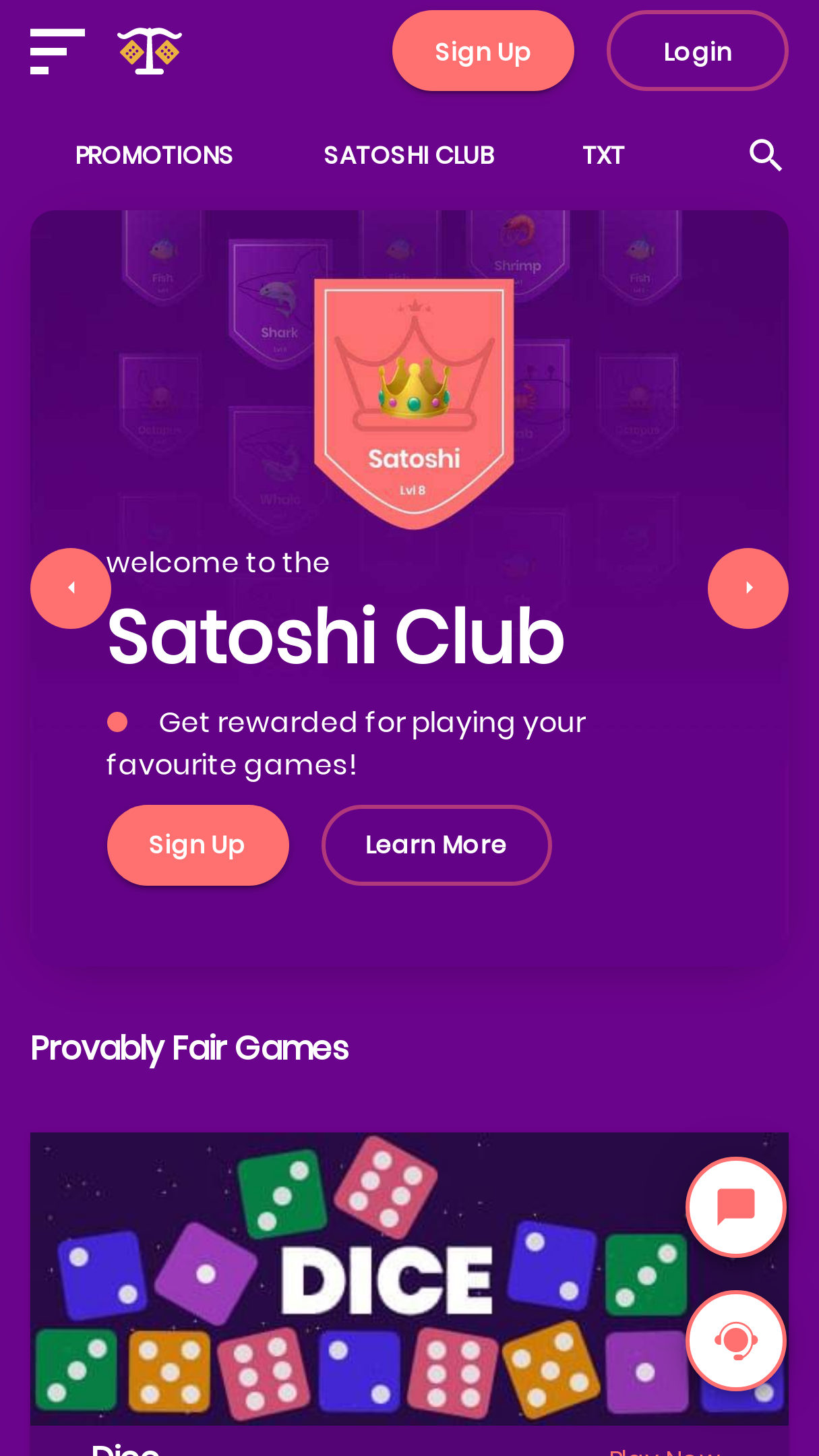This screenshot has width=819, height=1456.
Task: Go to the Promotions section
Action: 154,156
